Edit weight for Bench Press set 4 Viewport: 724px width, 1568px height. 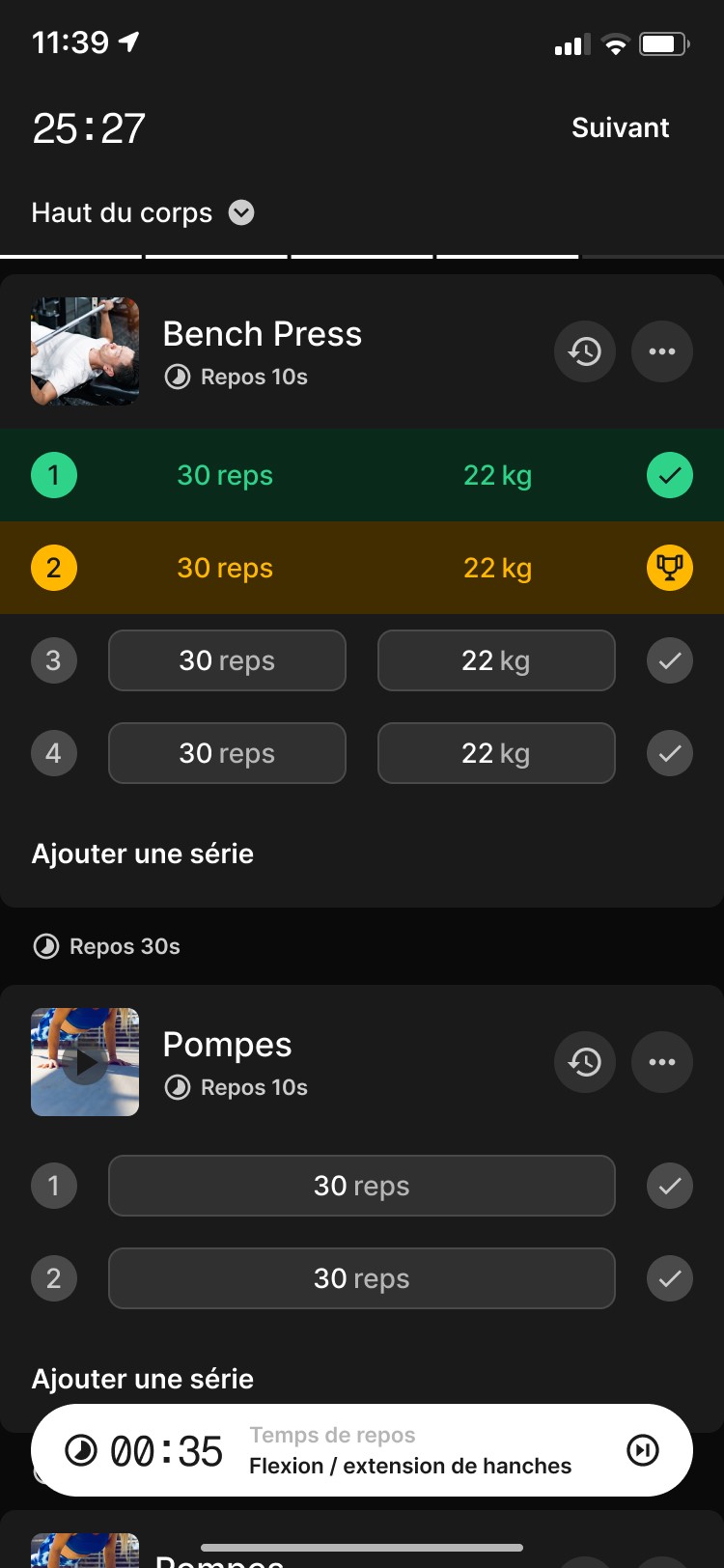(496, 753)
